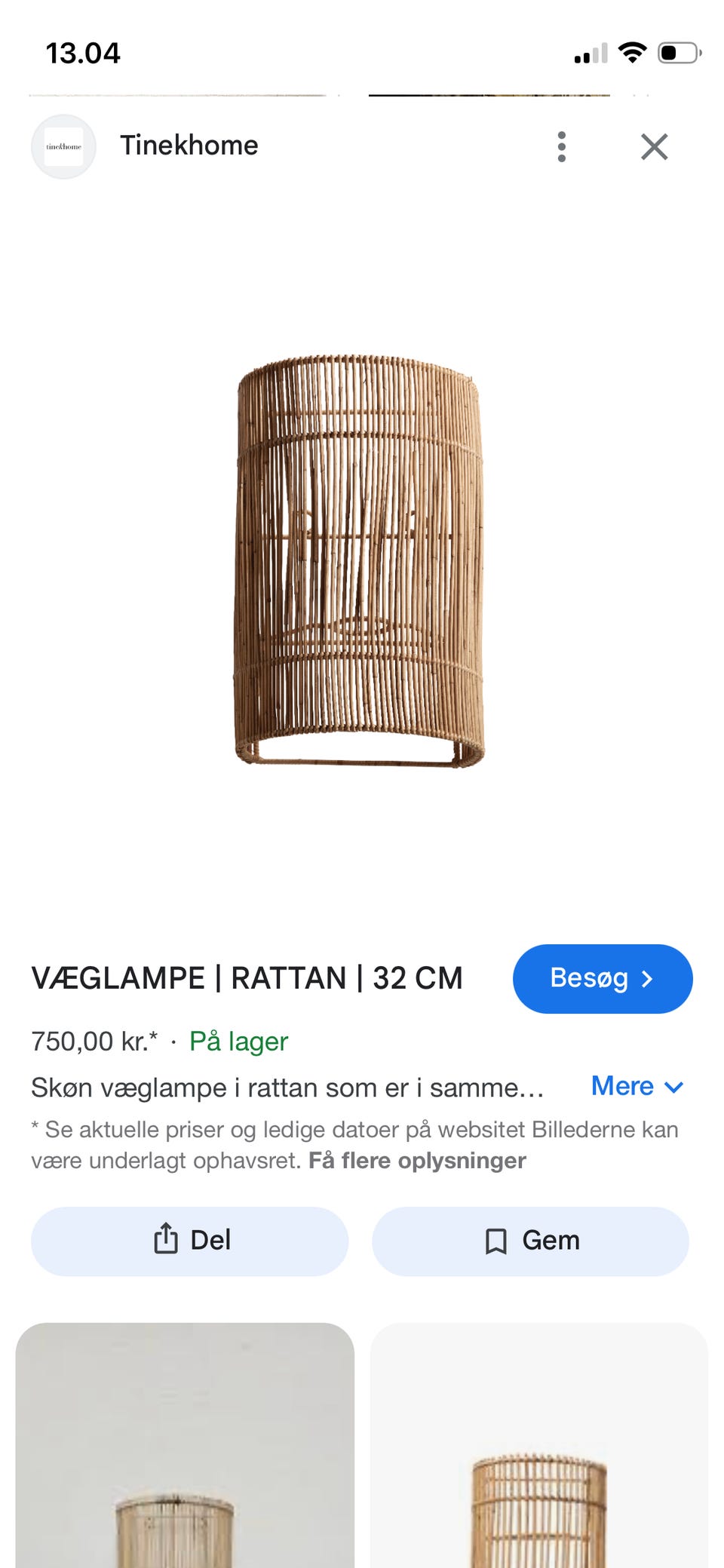The height and width of the screenshot is (1568, 724).
Task: Expand the Mere description section
Action: [622, 1086]
